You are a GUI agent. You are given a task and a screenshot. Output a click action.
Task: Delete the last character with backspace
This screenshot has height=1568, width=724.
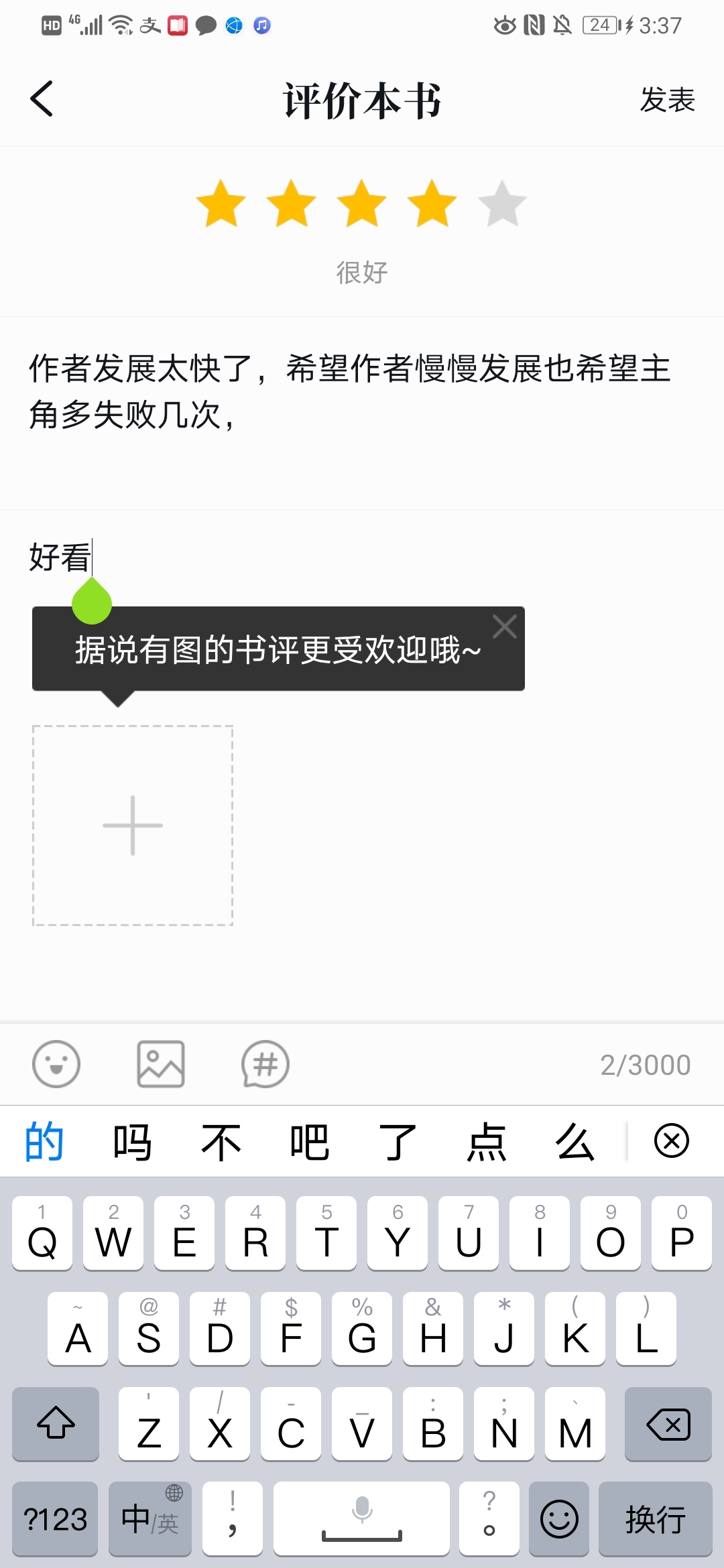[x=668, y=1424]
